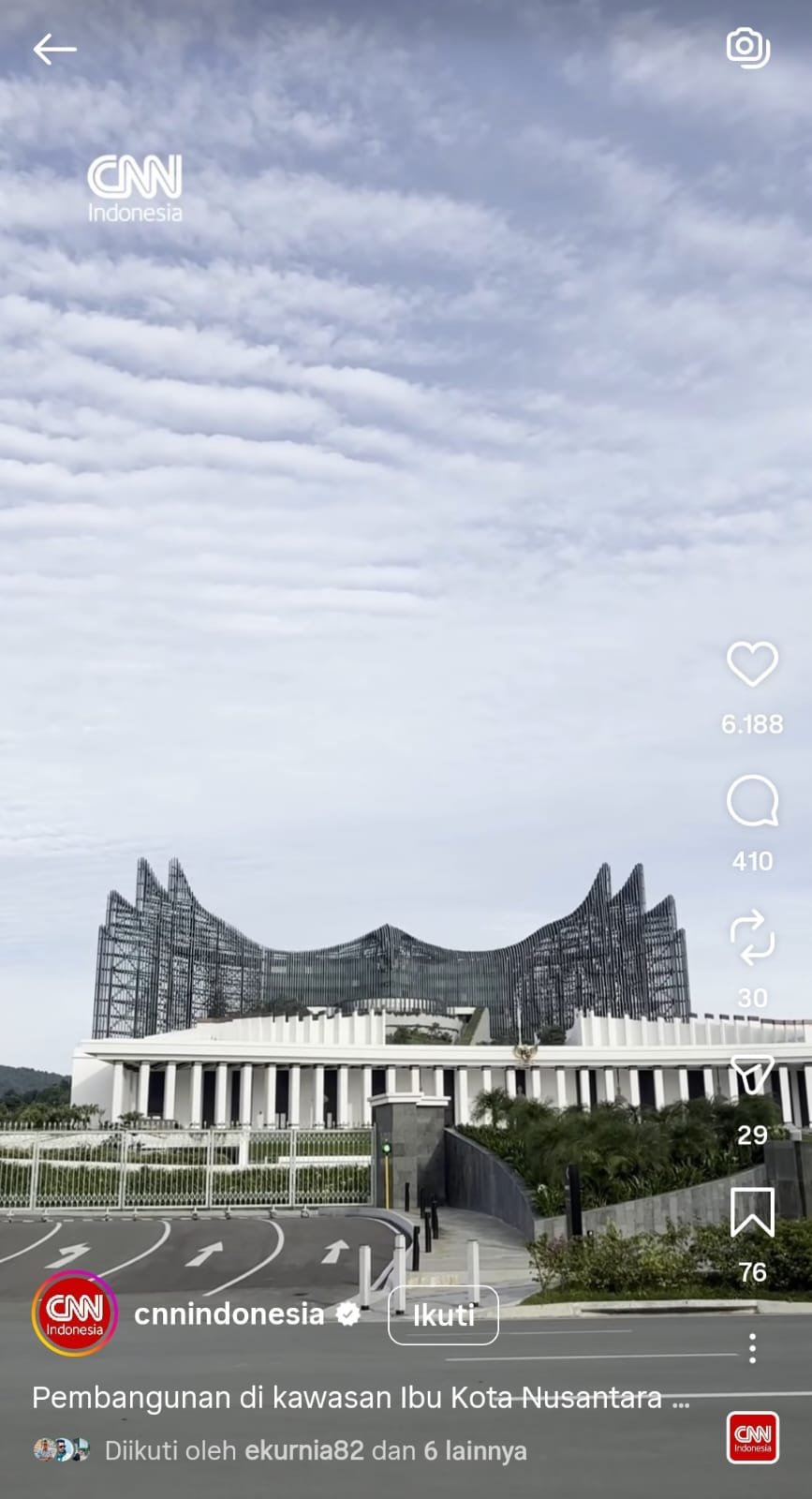Repost this reel

click(752, 938)
